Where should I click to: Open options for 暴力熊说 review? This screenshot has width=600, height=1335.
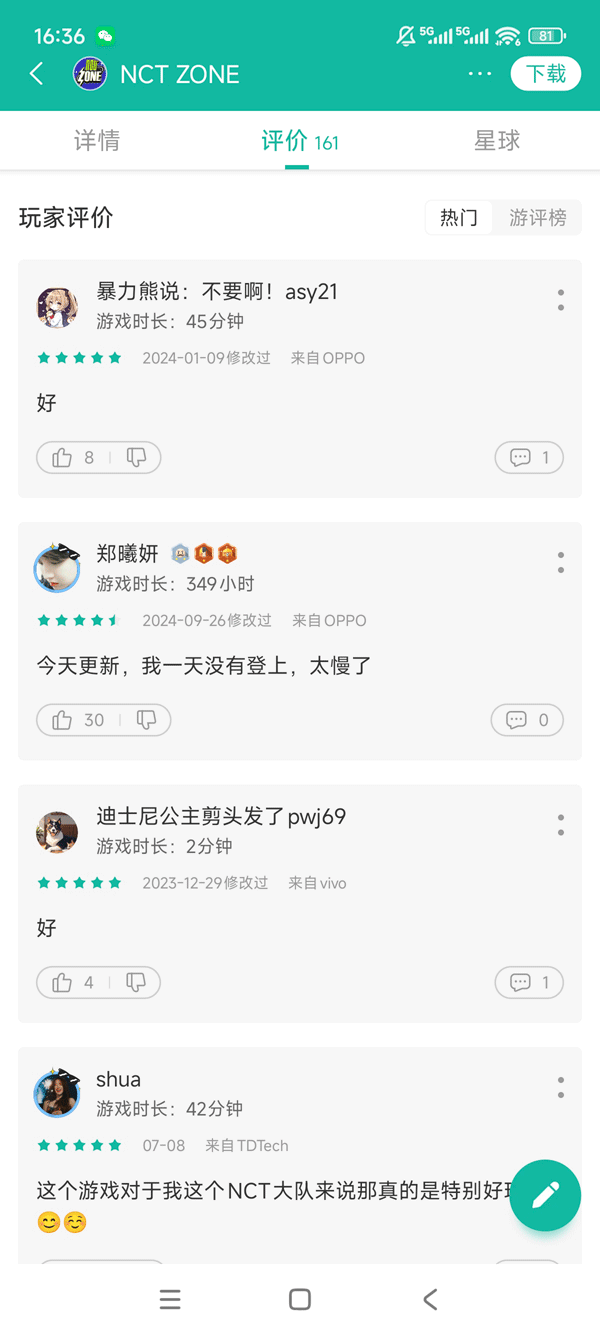(561, 300)
